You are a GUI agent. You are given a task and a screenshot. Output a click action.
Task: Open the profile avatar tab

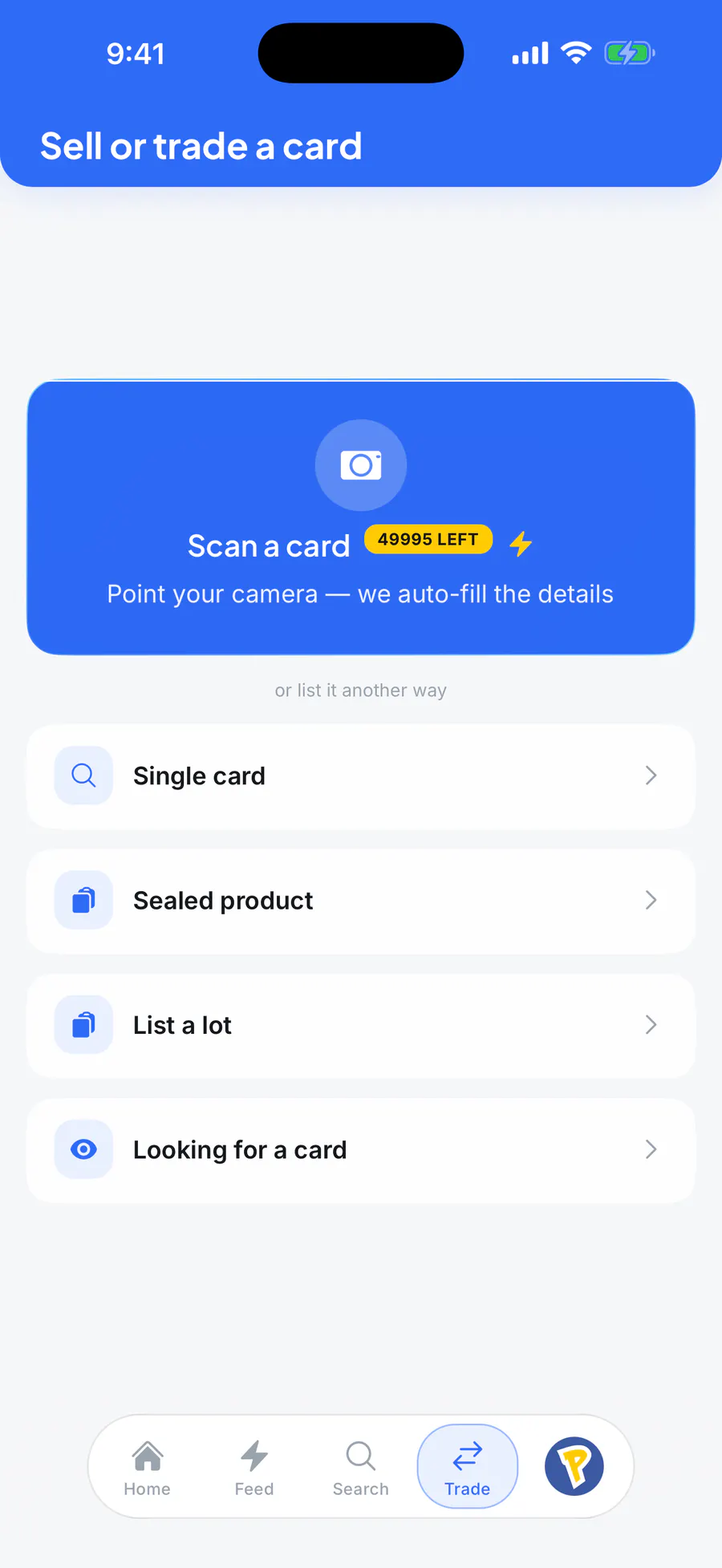574,1466
